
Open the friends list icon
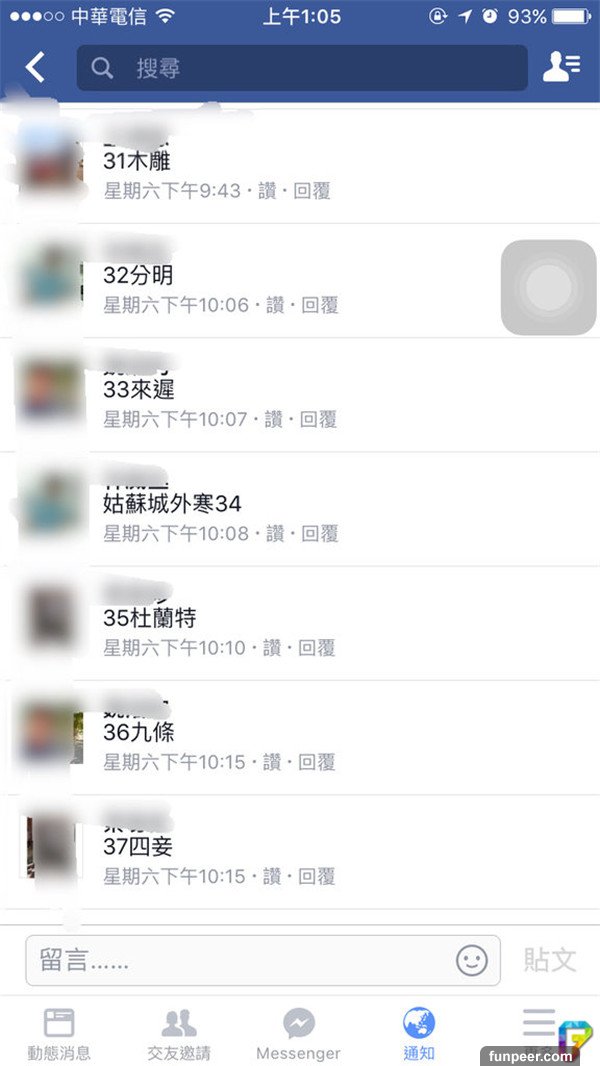560,68
